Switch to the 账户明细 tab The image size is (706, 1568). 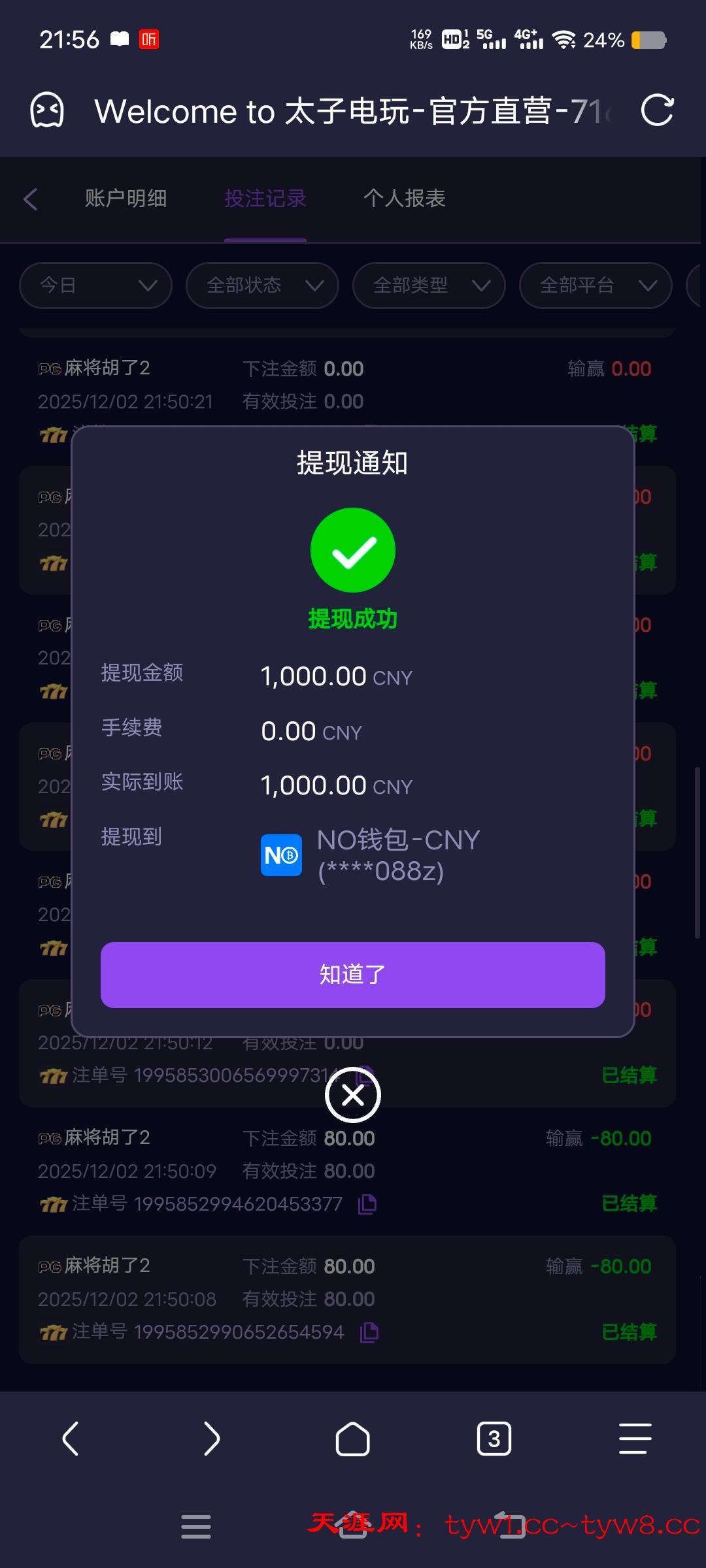point(126,198)
